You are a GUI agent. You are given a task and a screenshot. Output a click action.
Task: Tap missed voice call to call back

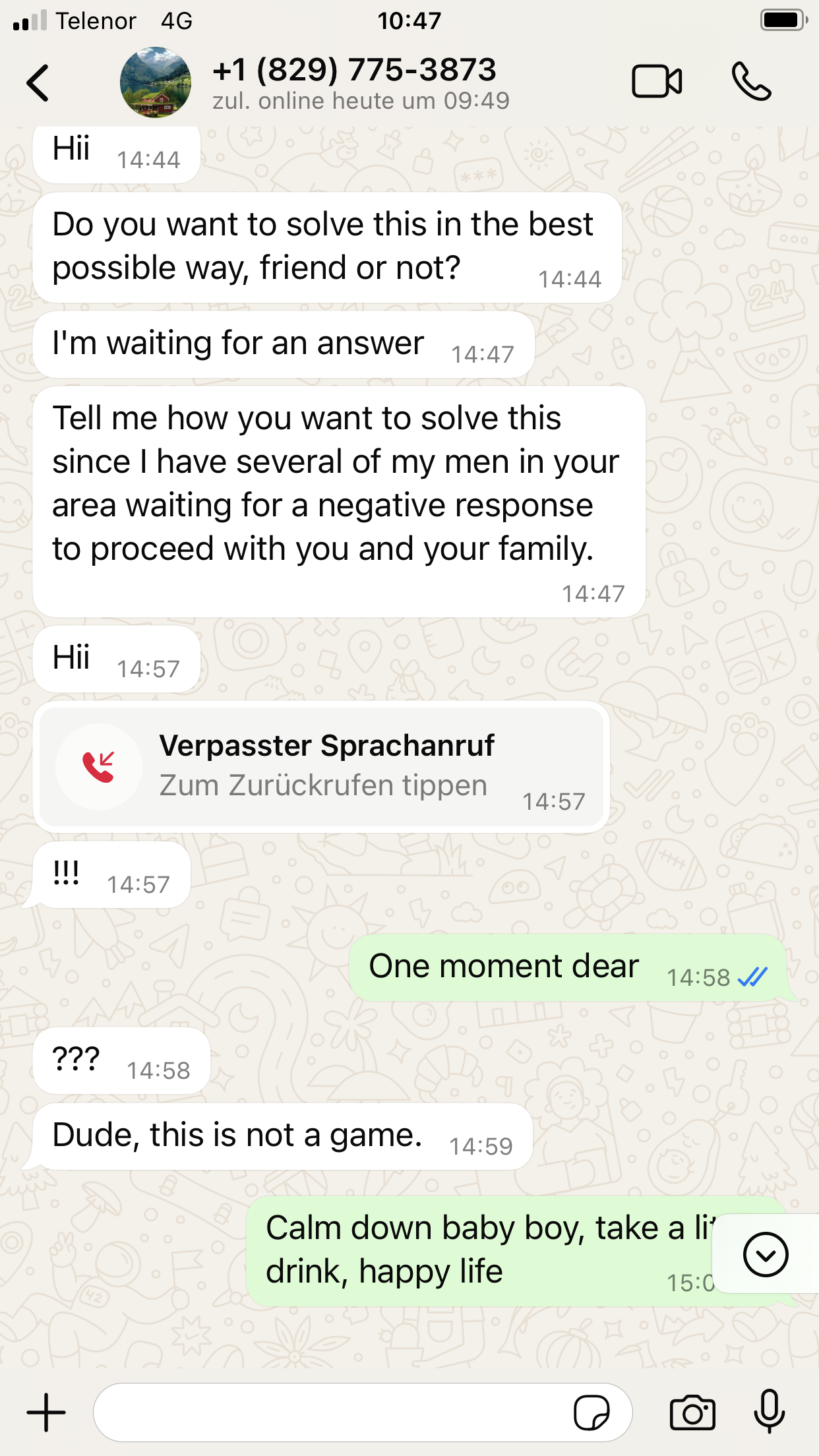point(322,767)
